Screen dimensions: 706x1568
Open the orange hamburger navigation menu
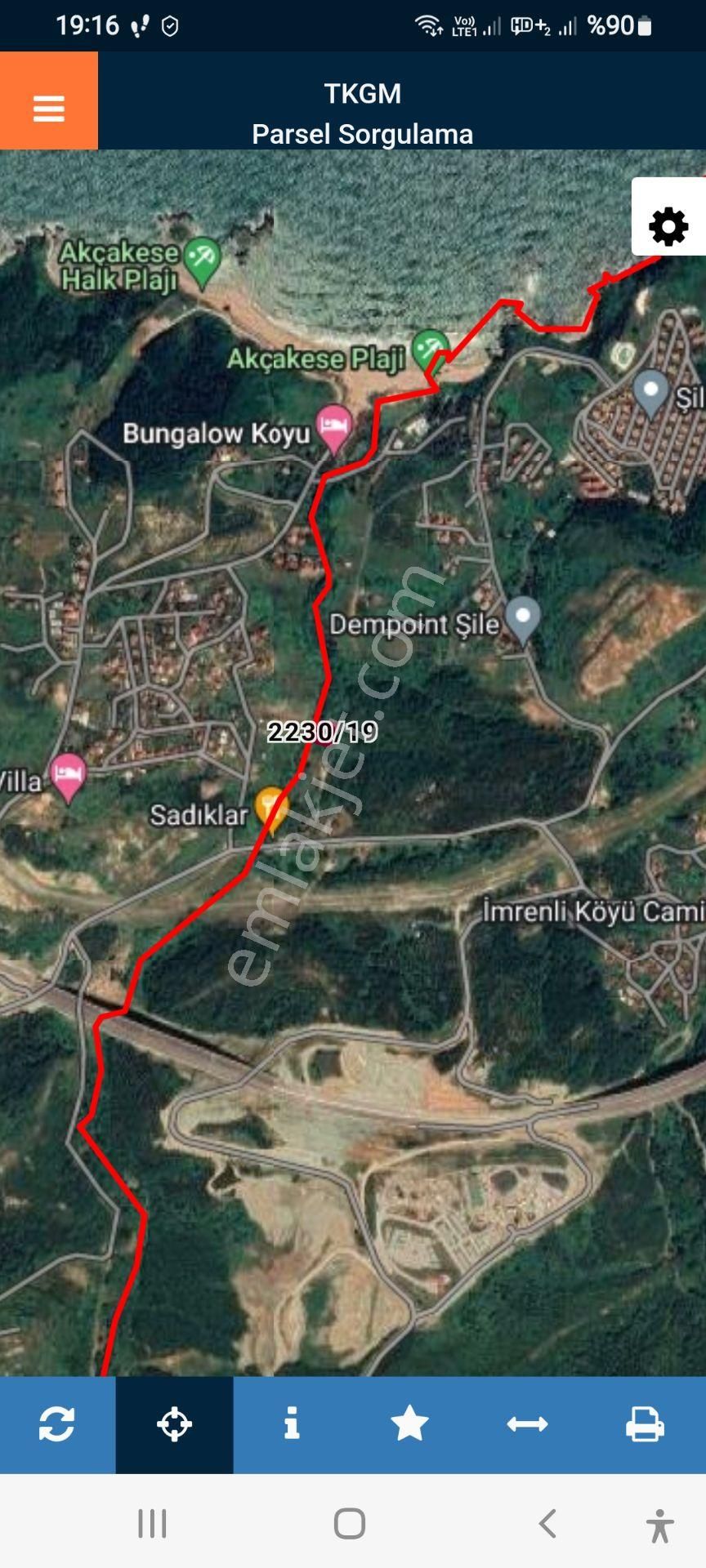click(x=48, y=108)
